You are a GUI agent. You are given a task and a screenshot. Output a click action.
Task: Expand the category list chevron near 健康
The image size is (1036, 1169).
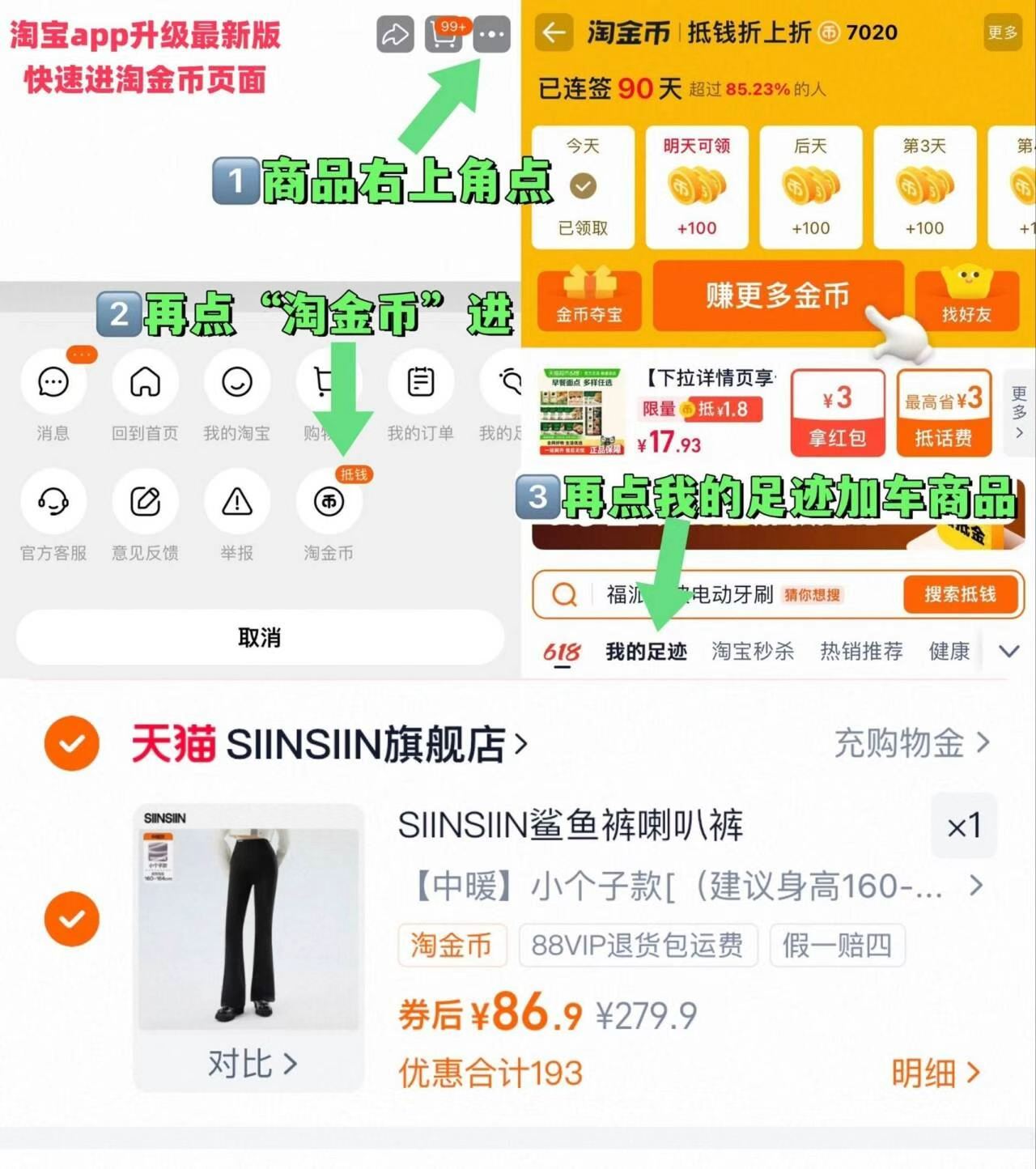click(1008, 650)
